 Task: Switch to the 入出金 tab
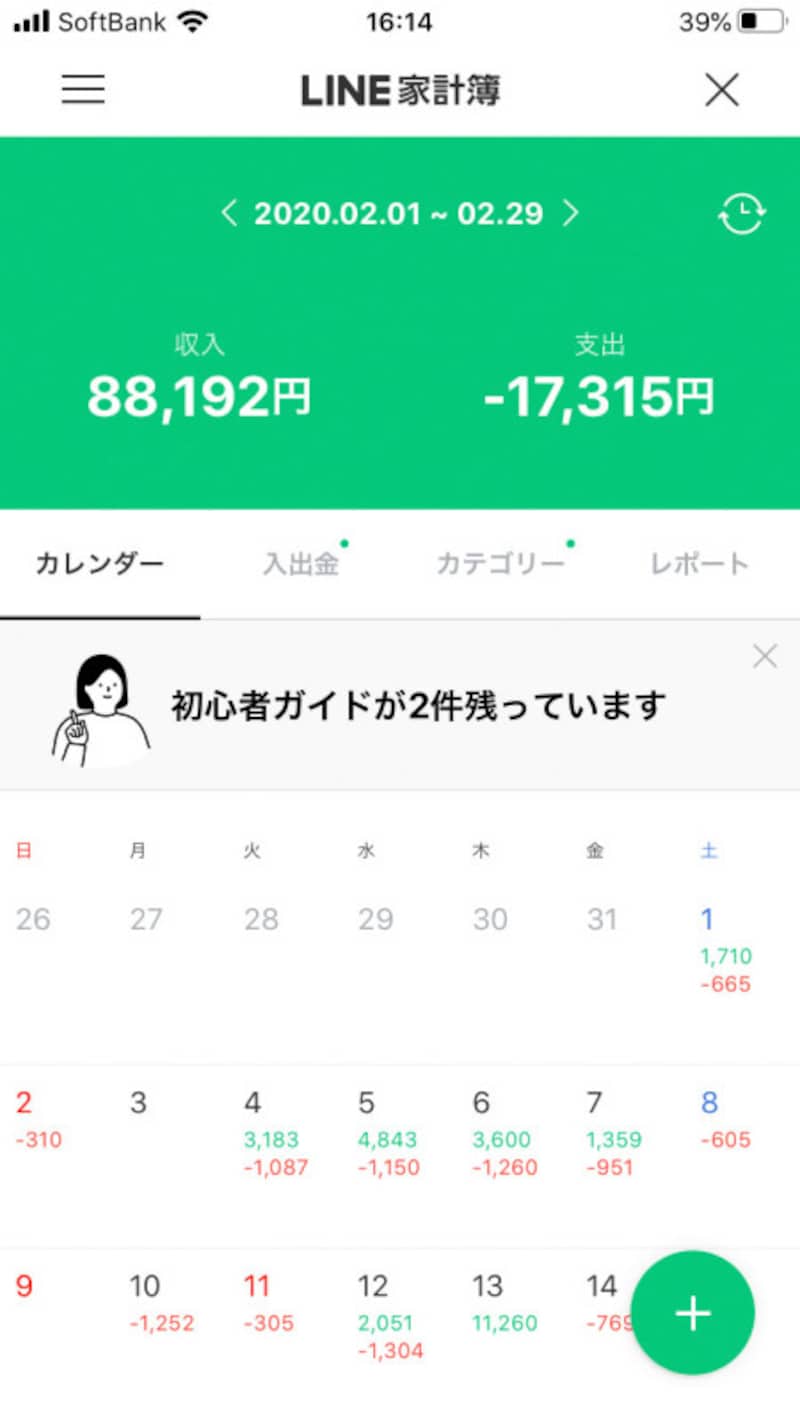(x=302, y=563)
